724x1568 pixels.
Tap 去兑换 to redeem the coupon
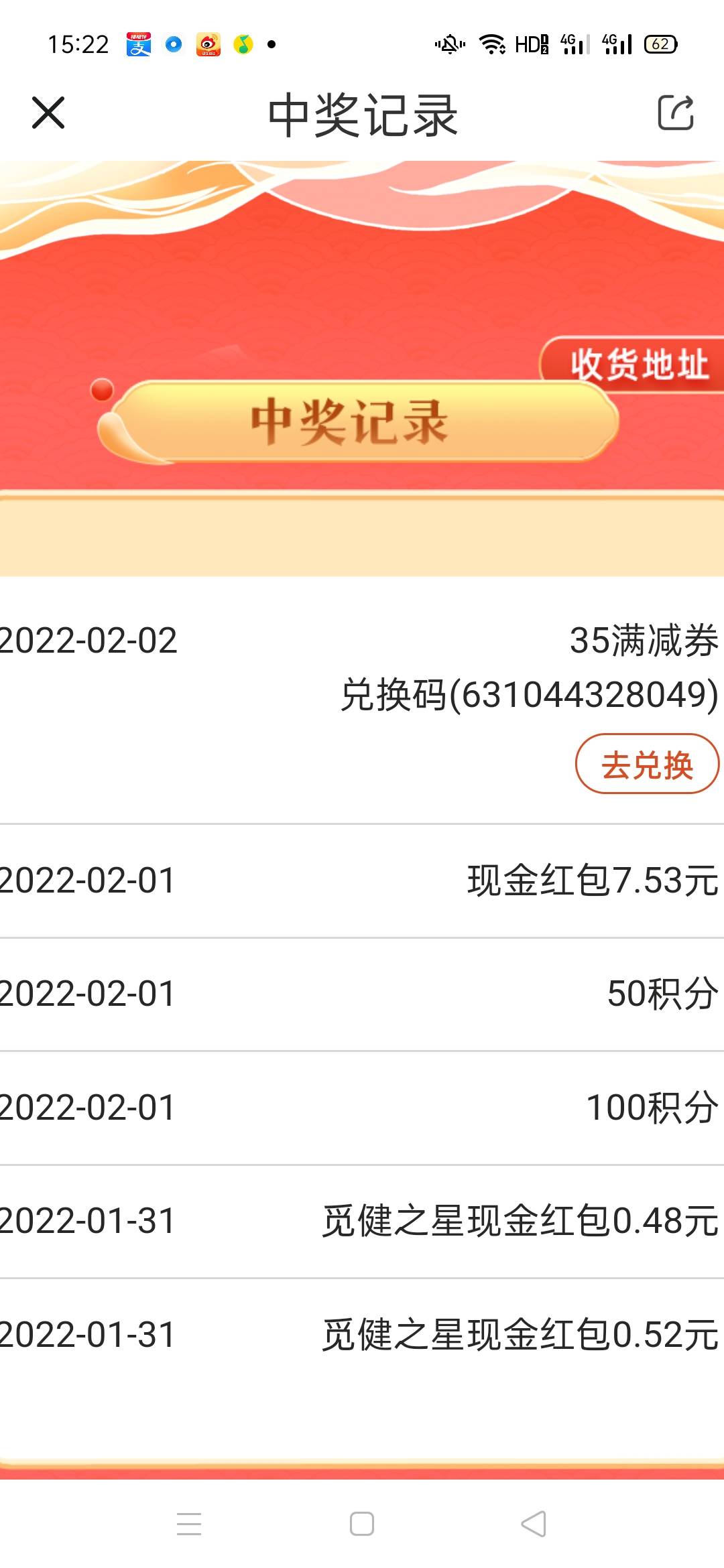click(646, 763)
